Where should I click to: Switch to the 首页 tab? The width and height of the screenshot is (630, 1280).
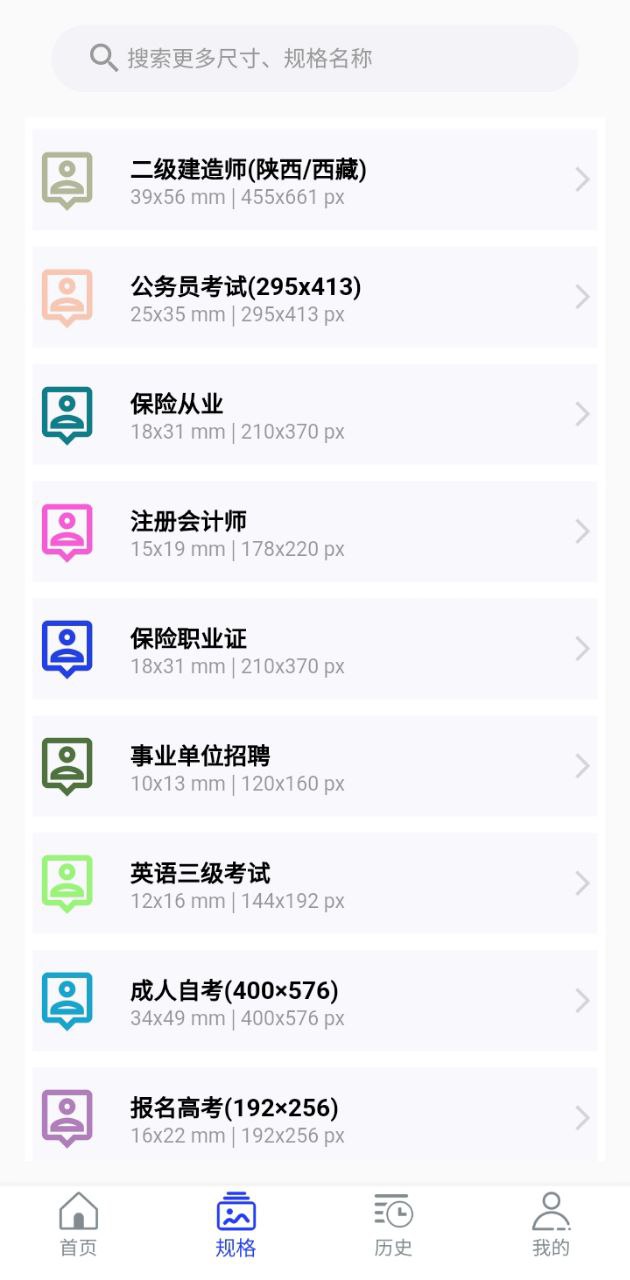click(79, 1224)
